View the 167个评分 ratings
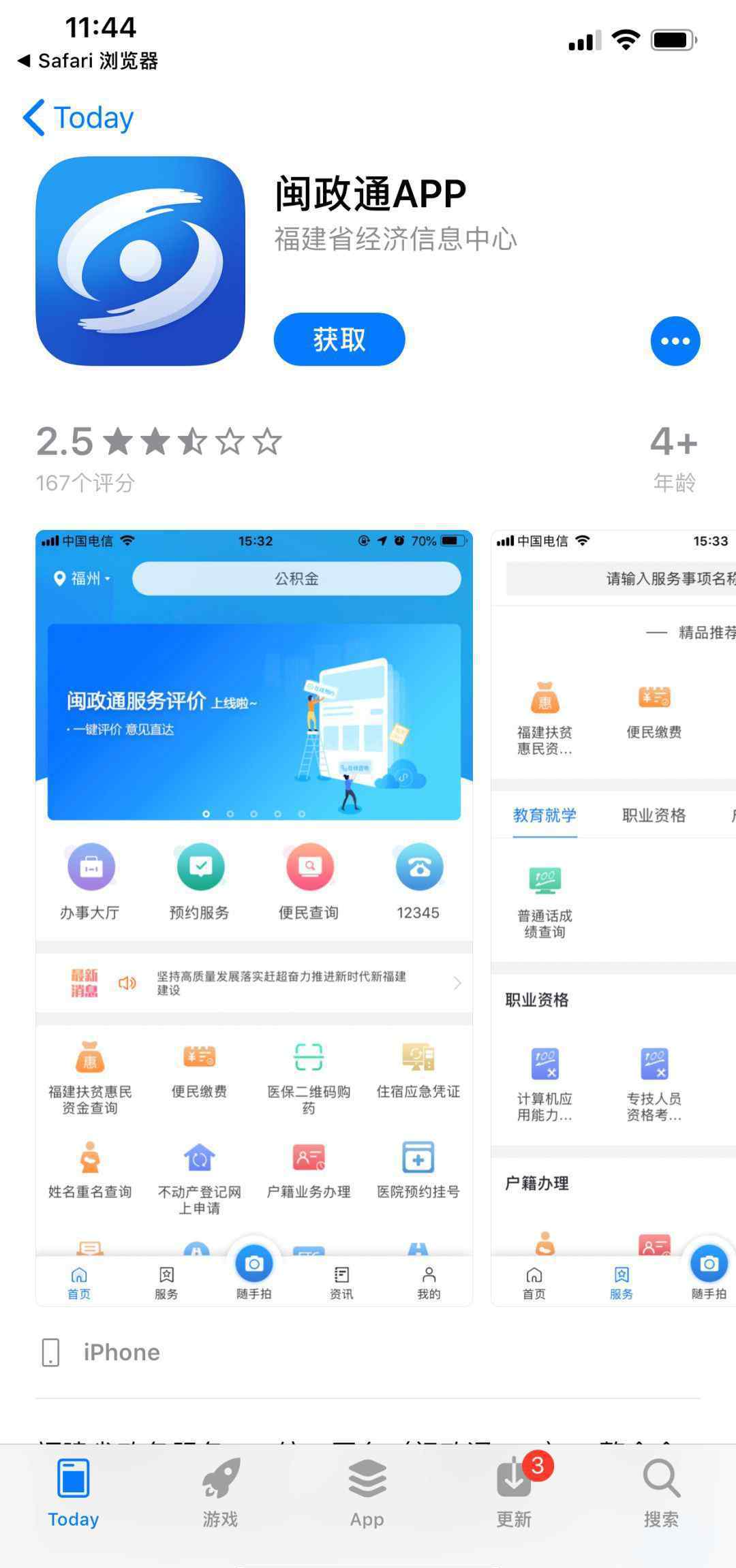736x1568 pixels. coord(85,483)
